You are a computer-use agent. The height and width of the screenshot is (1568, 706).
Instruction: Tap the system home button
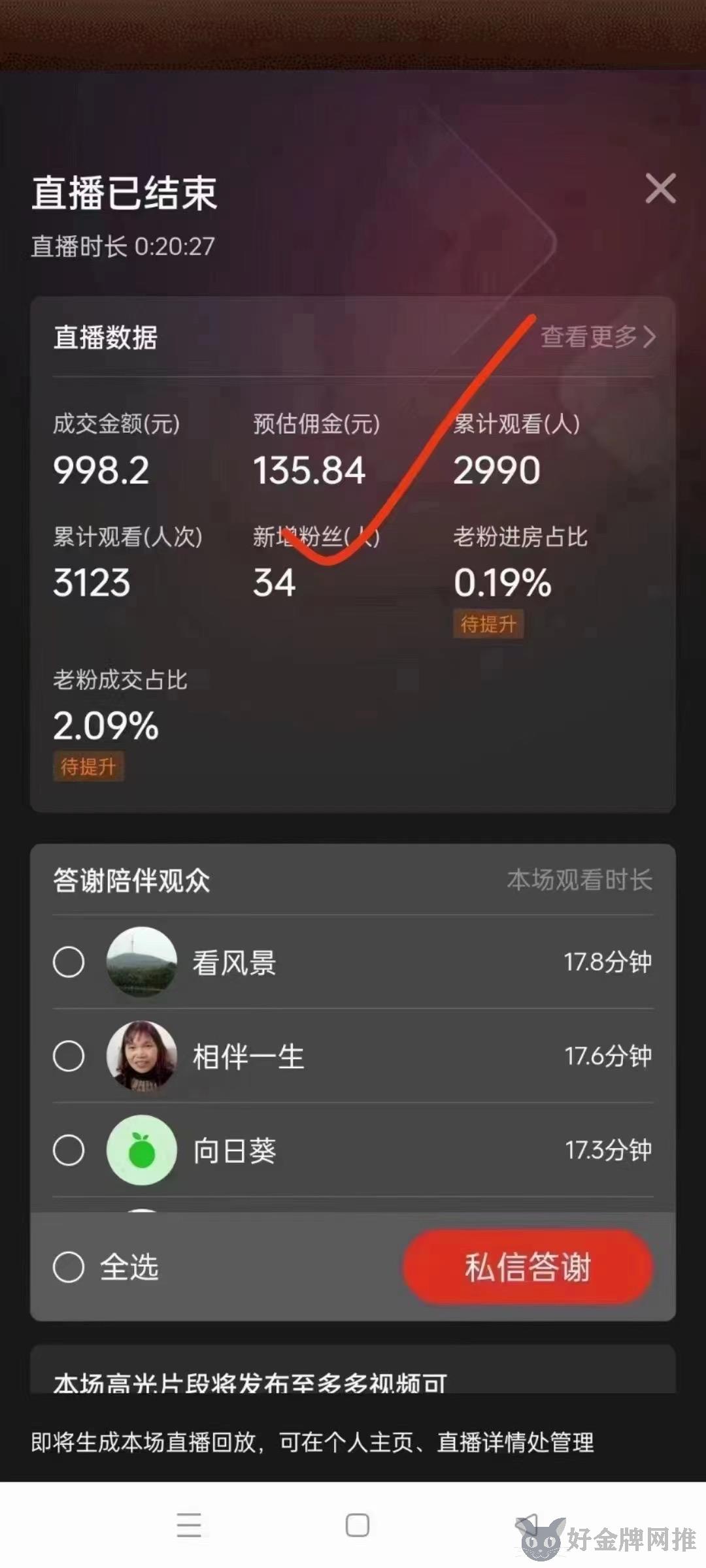[357, 1525]
